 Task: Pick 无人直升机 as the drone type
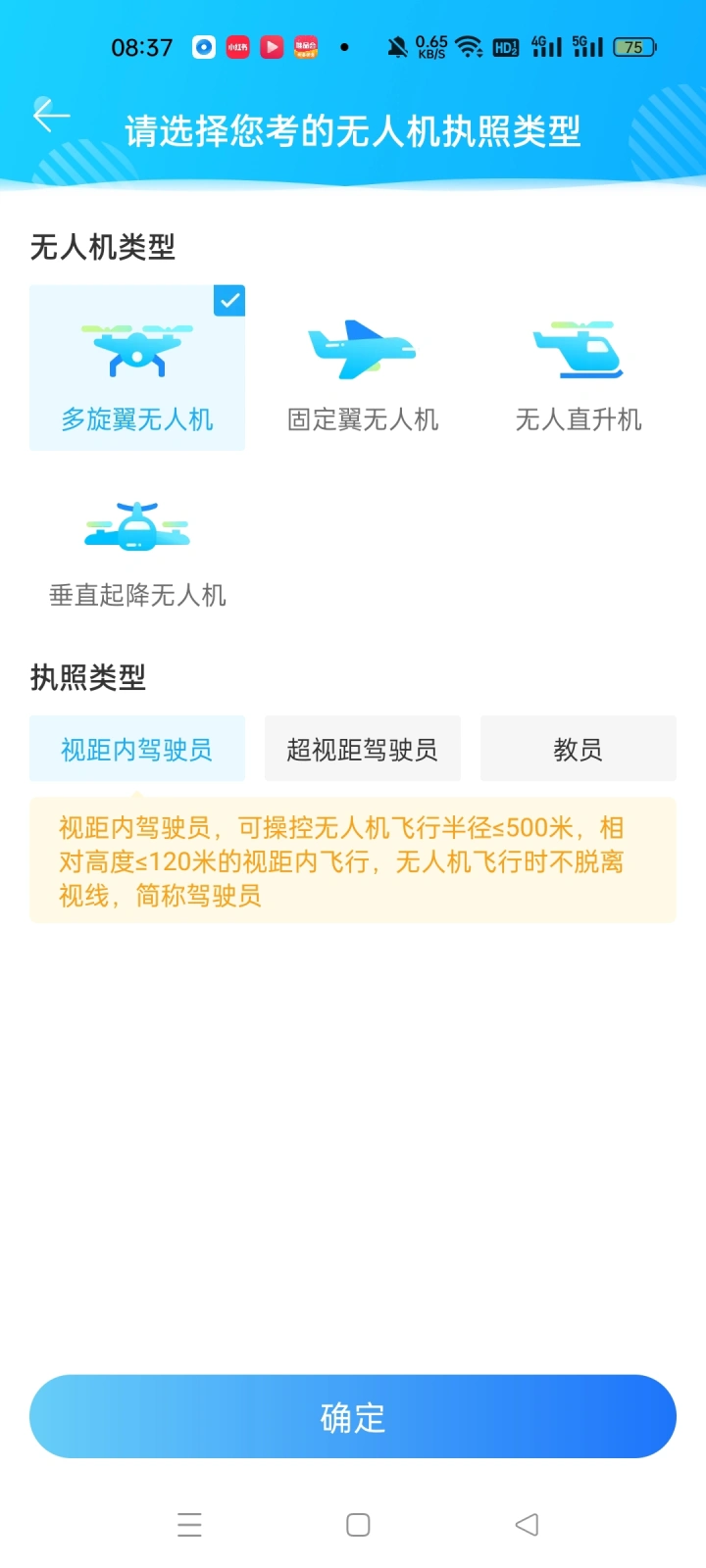[579, 367]
